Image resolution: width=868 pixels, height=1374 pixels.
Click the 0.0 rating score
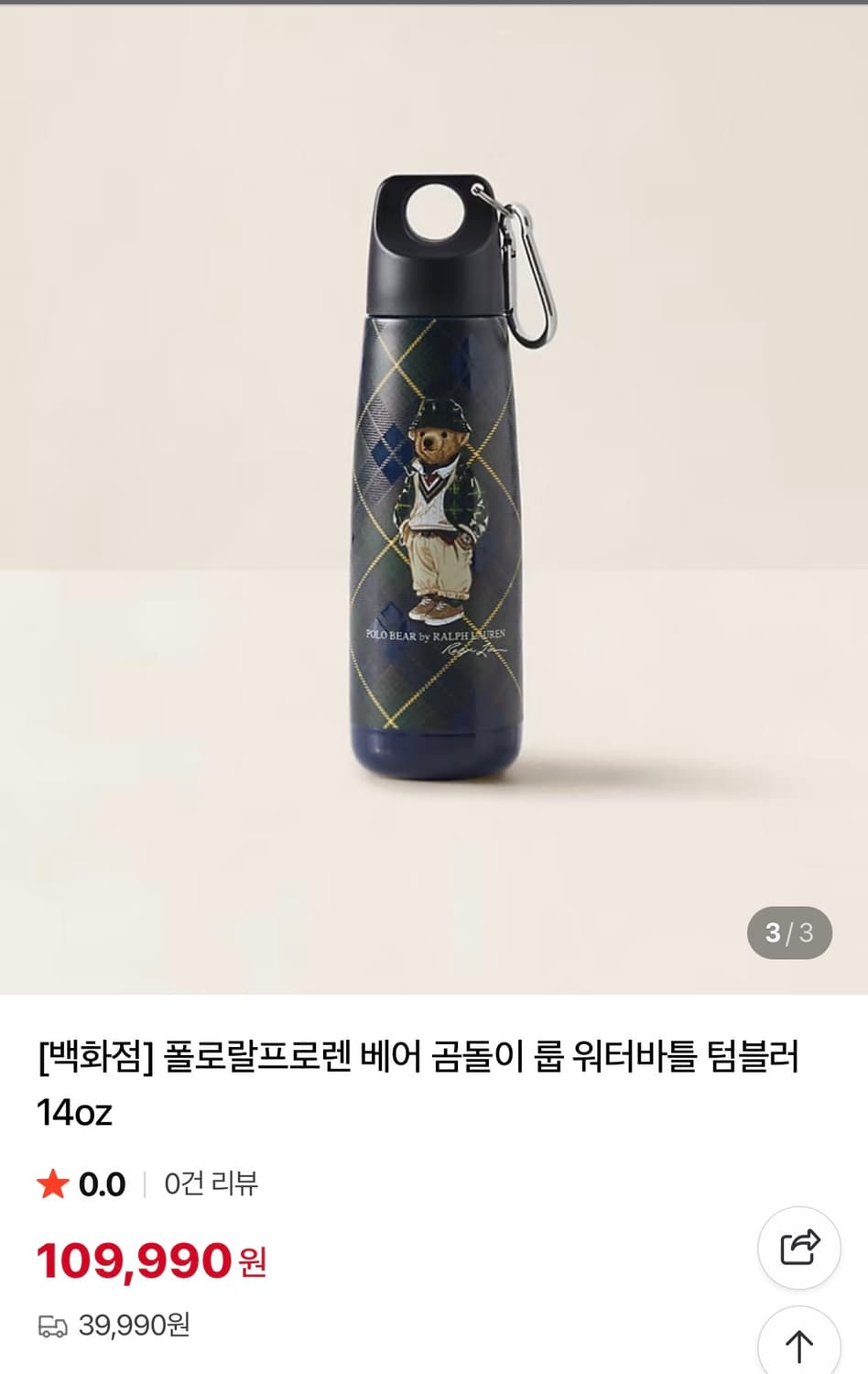click(x=103, y=1183)
